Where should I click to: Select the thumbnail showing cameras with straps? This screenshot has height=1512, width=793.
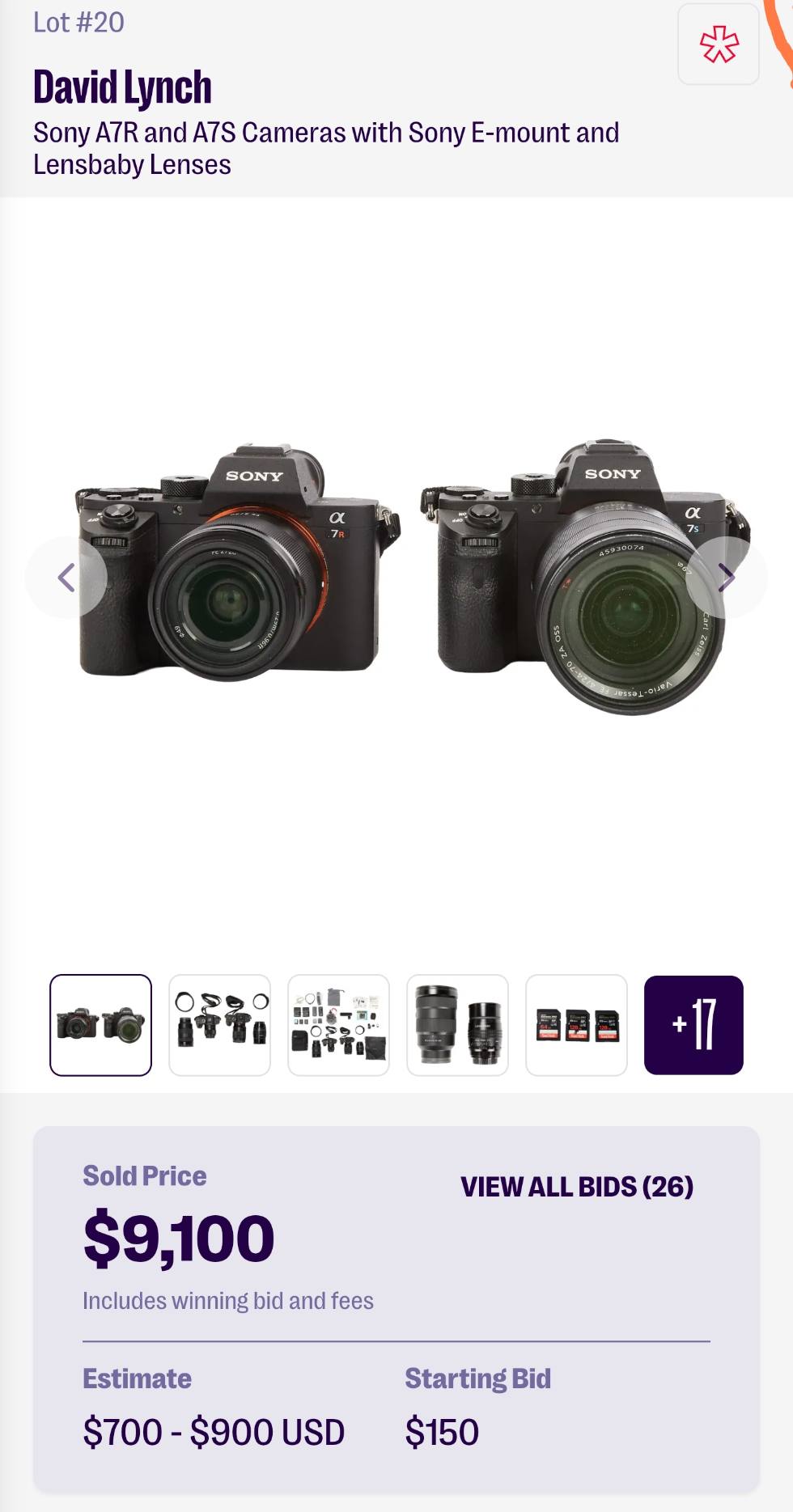click(x=219, y=1025)
